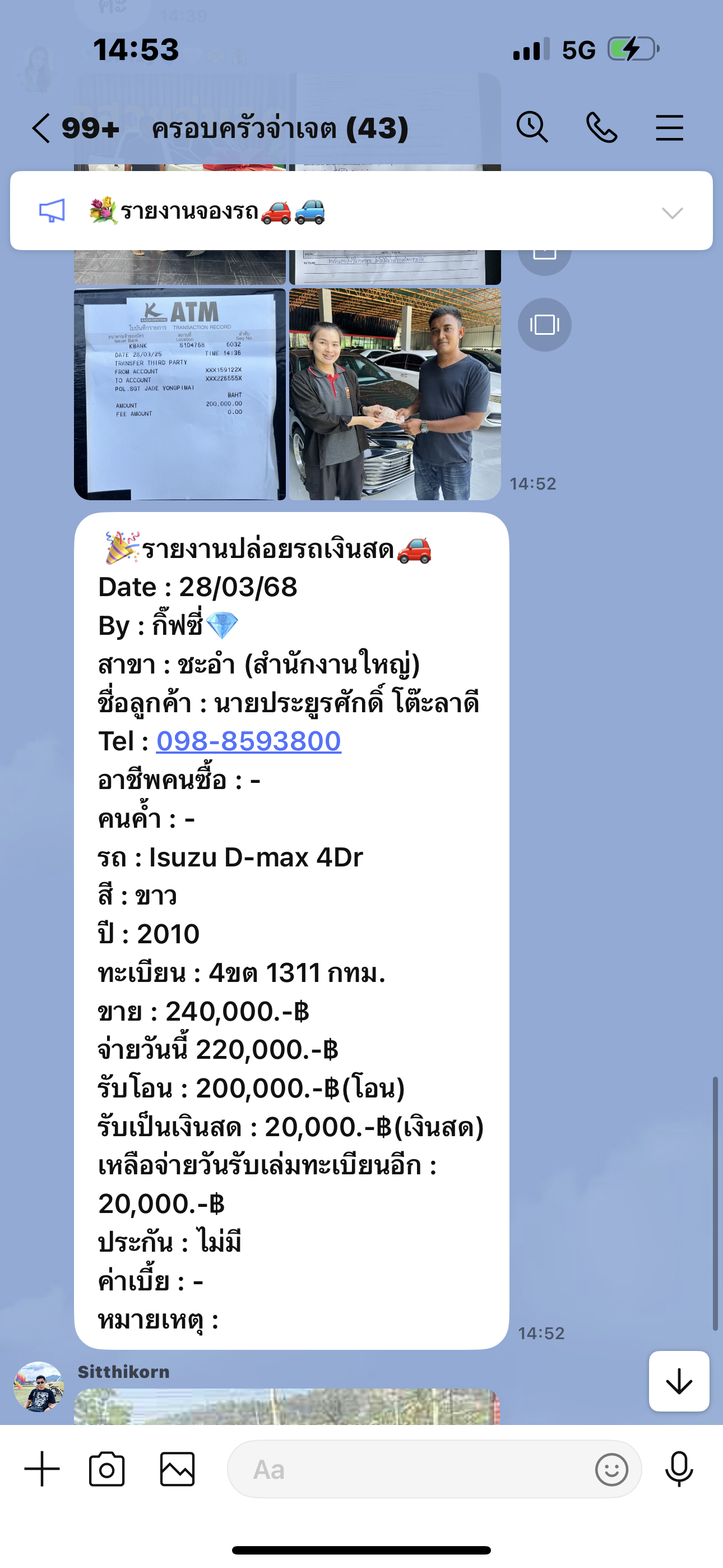Image resolution: width=723 pixels, height=1568 pixels.
Task: Open the emoji and sticker picker
Action: click(611, 1469)
